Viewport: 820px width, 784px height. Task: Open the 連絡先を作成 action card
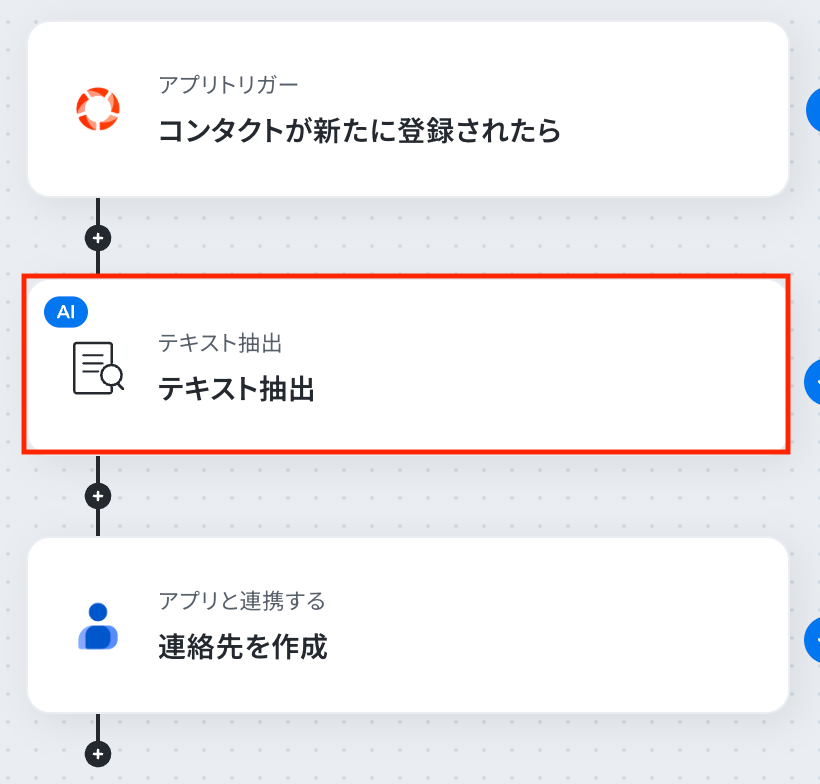point(408,625)
